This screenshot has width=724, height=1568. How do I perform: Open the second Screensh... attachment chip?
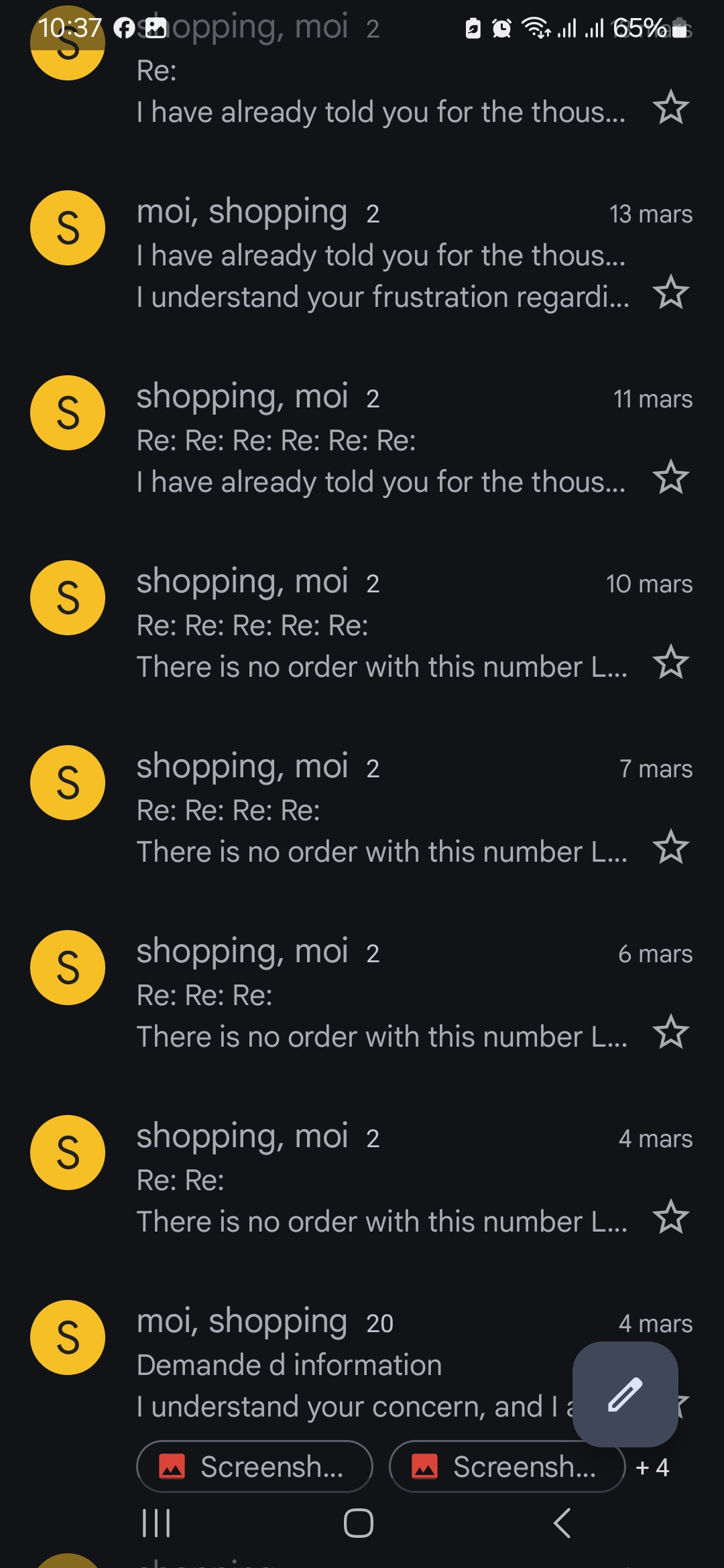(507, 1467)
